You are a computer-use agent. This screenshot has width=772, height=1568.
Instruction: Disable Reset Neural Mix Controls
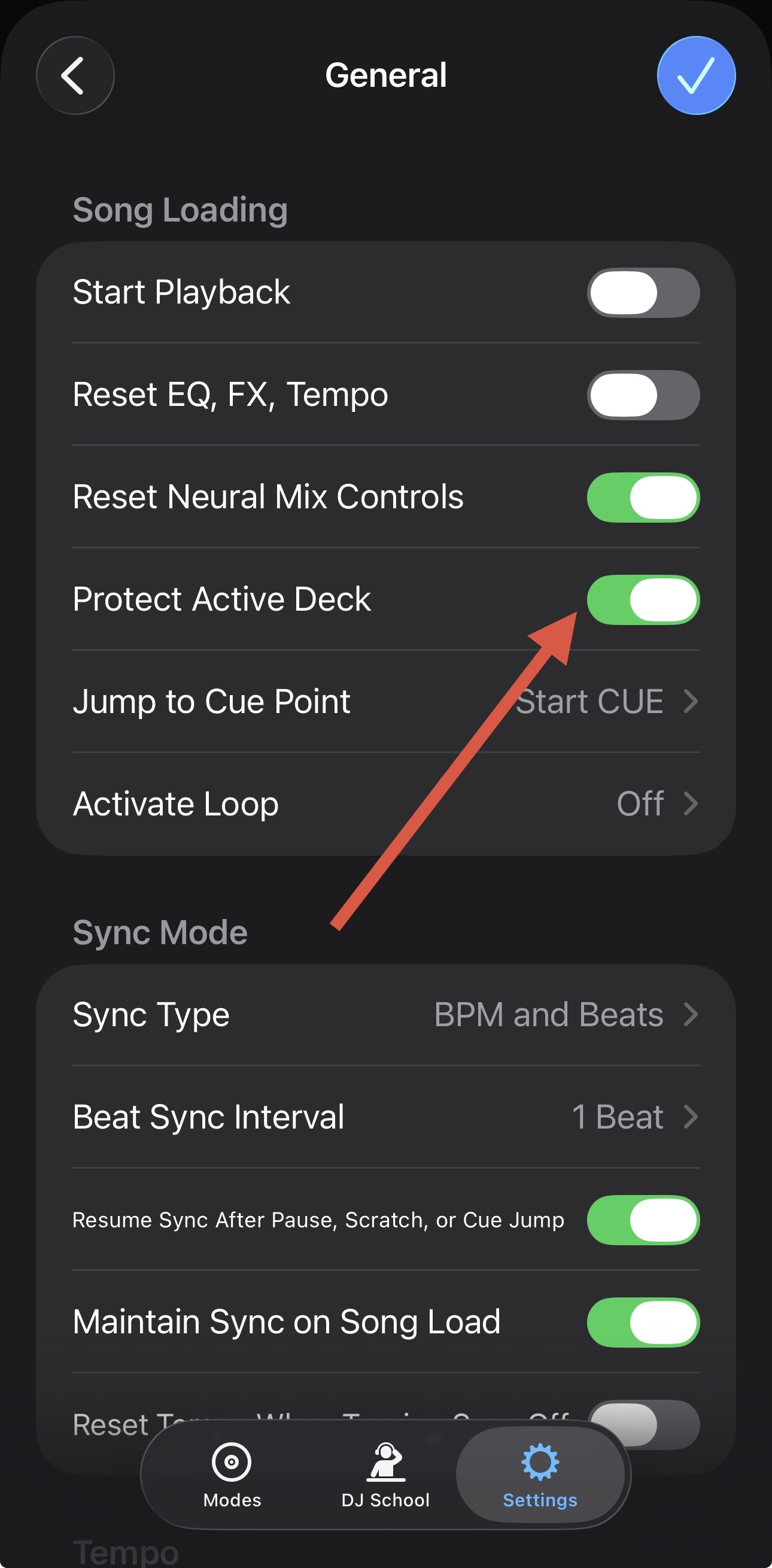coord(642,498)
